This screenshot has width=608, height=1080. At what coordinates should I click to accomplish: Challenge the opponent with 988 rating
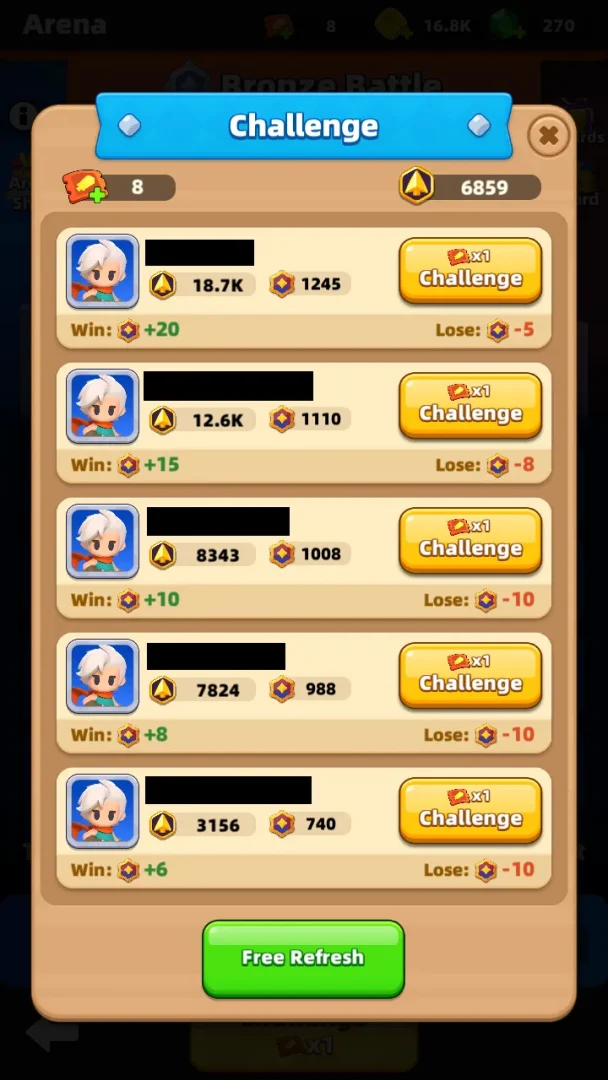point(470,675)
